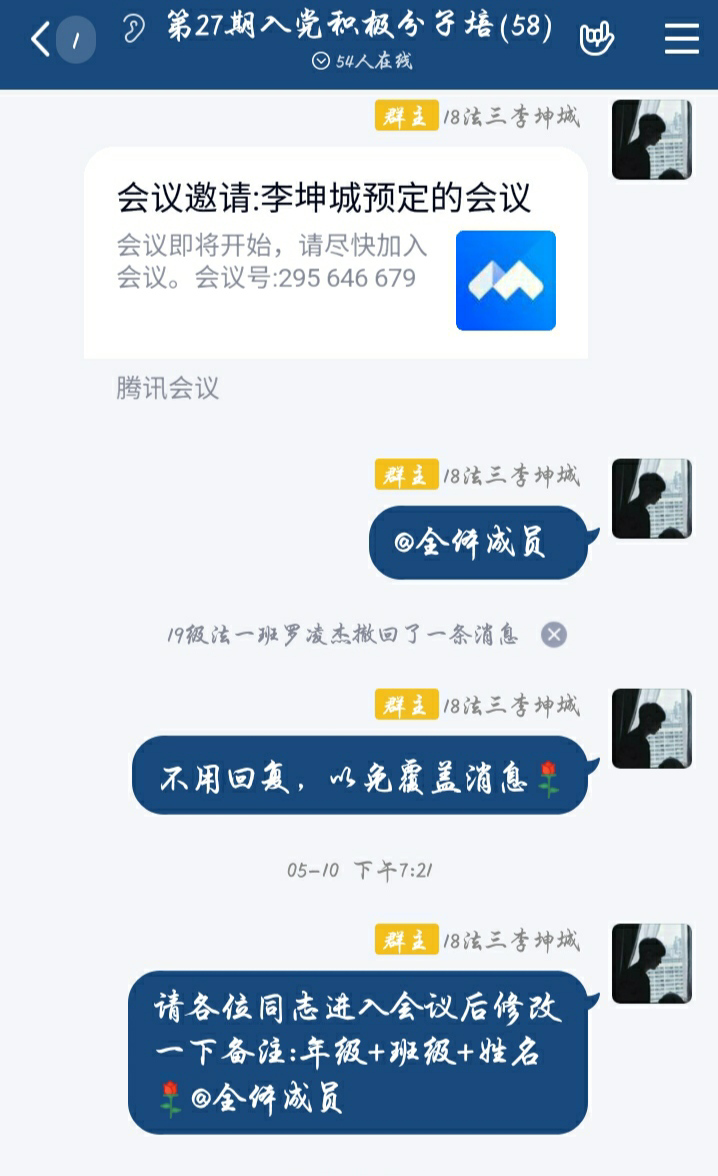Open the group menu hamburger icon
Image resolution: width=718 pixels, height=1176 pixels.
(x=682, y=39)
